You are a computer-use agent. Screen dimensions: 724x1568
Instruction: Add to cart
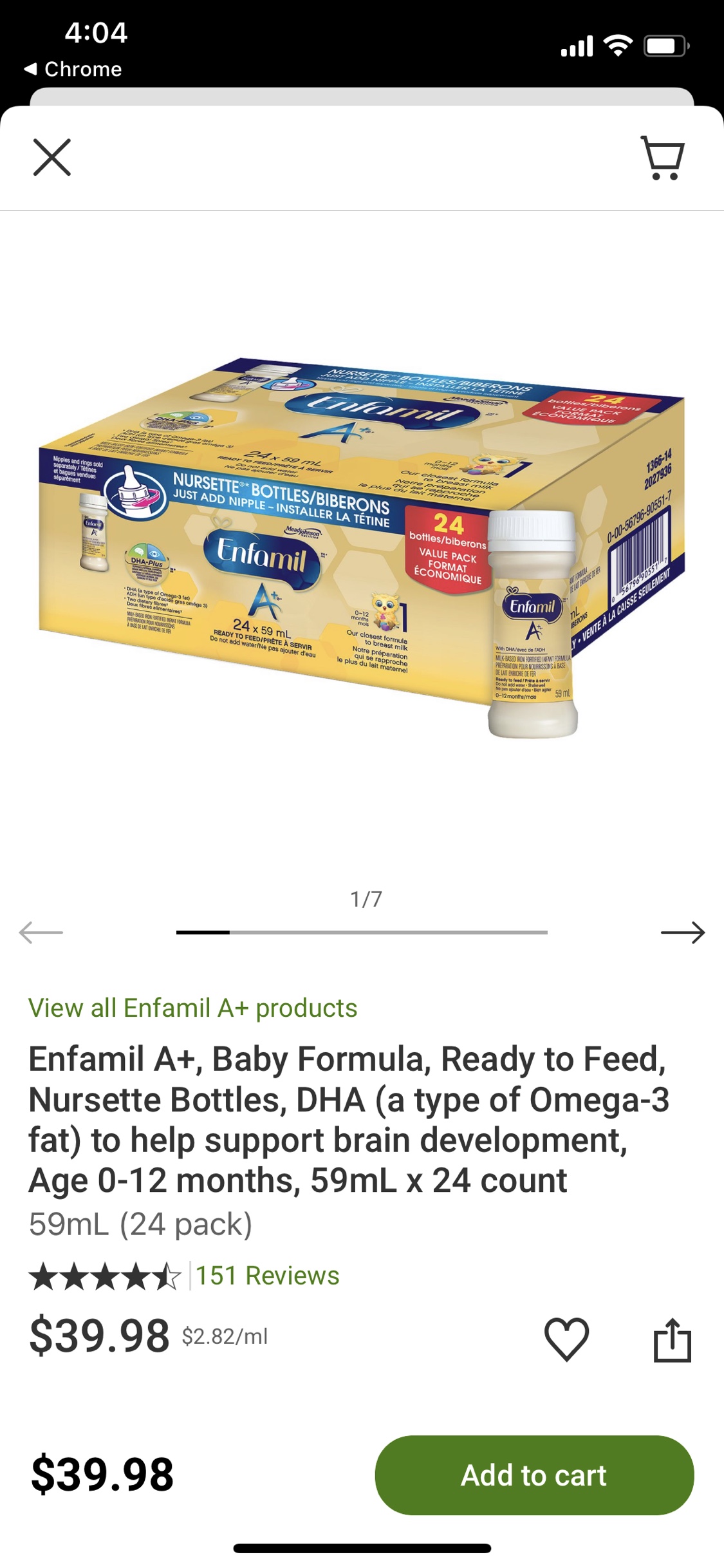534,1475
